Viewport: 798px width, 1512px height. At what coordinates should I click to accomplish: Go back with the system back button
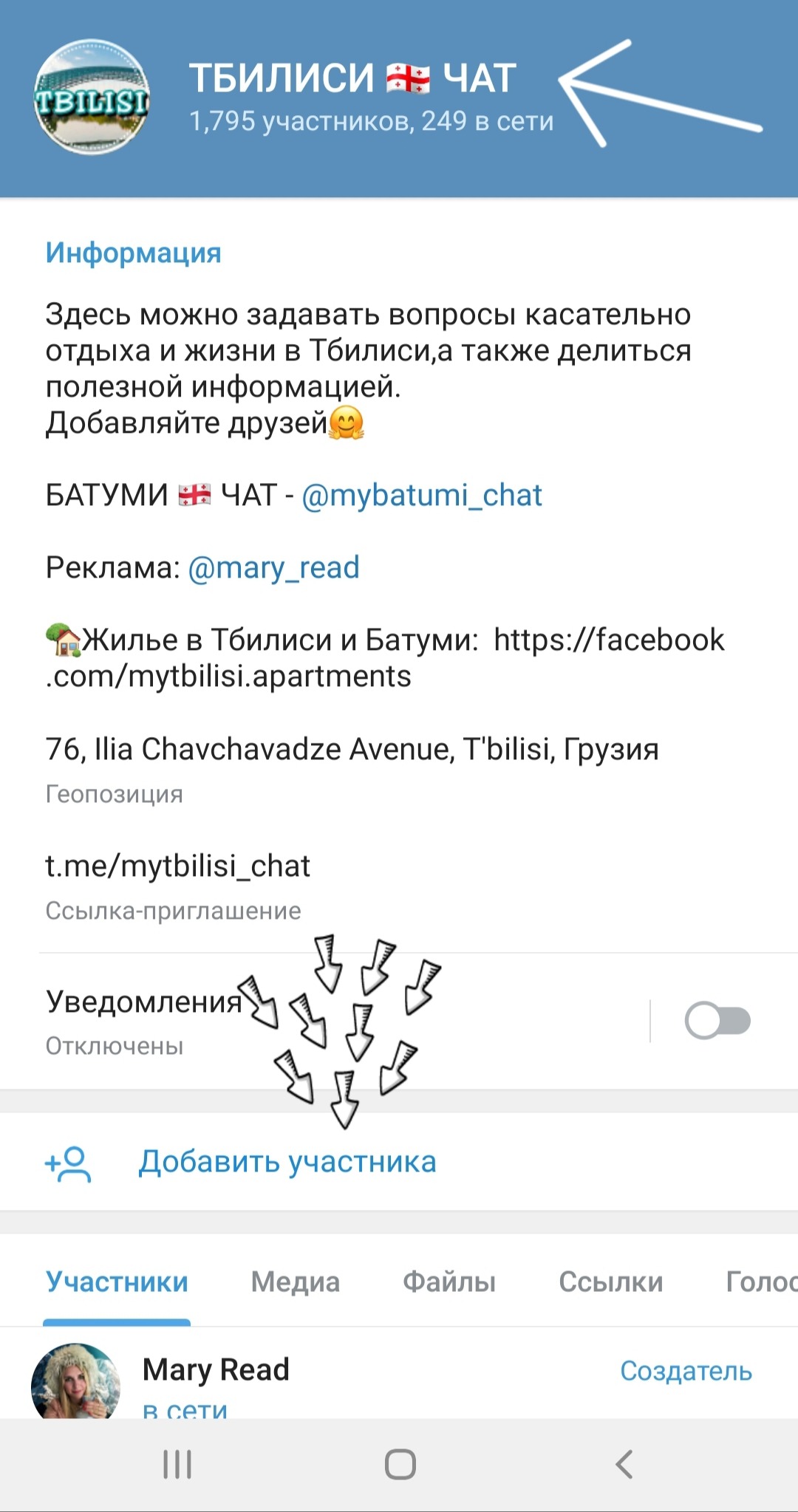click(624, 1464)
